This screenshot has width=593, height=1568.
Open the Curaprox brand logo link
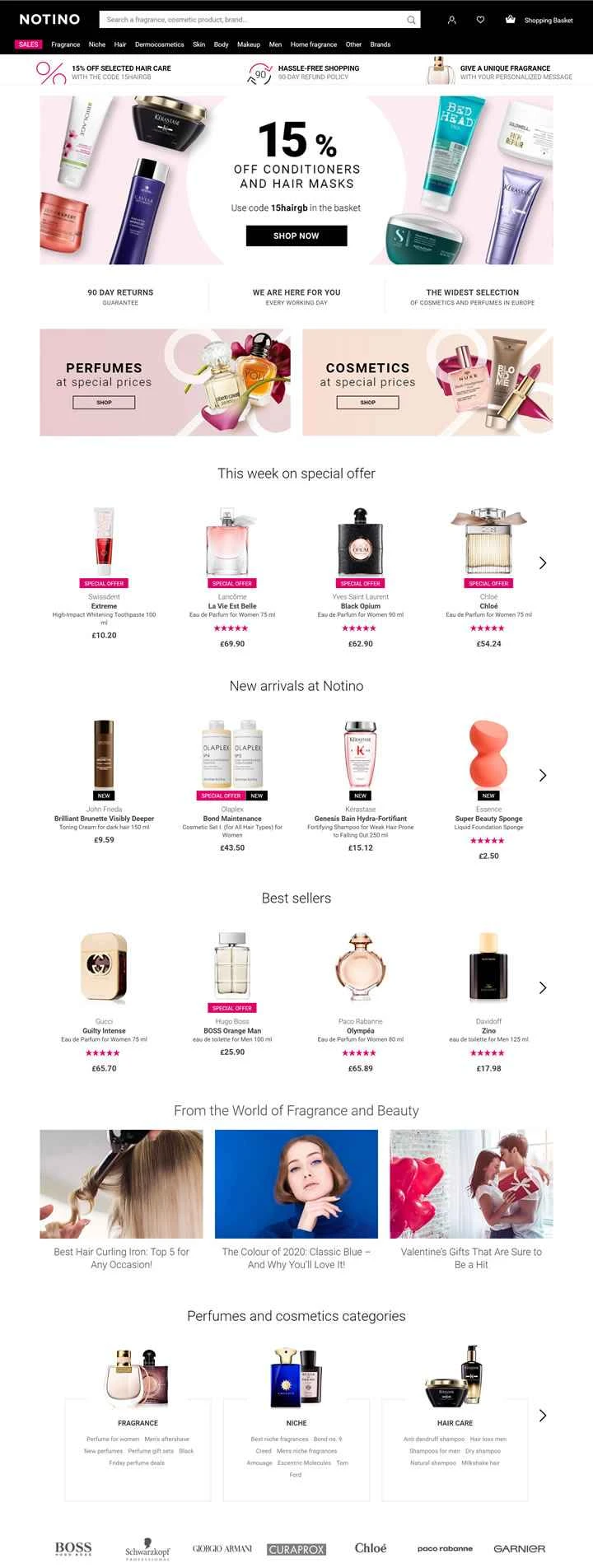tap(296, 1549)
